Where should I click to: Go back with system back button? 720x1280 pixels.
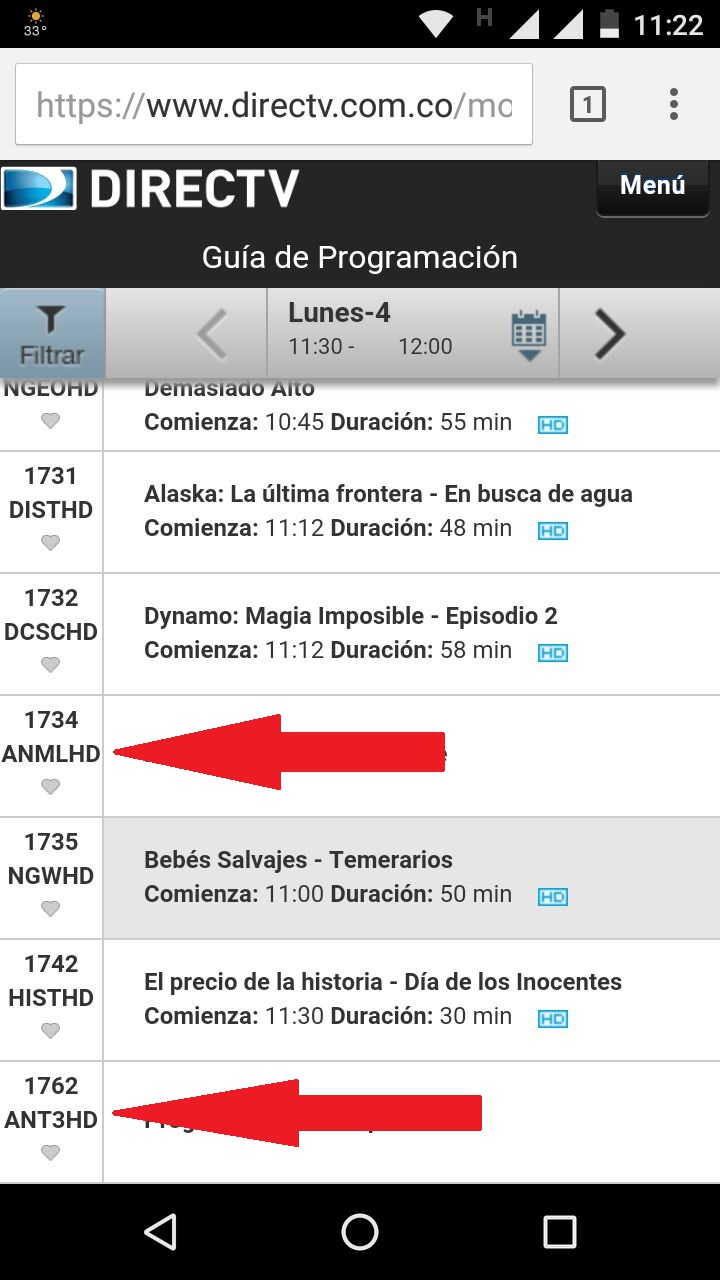coord(160,1232)
